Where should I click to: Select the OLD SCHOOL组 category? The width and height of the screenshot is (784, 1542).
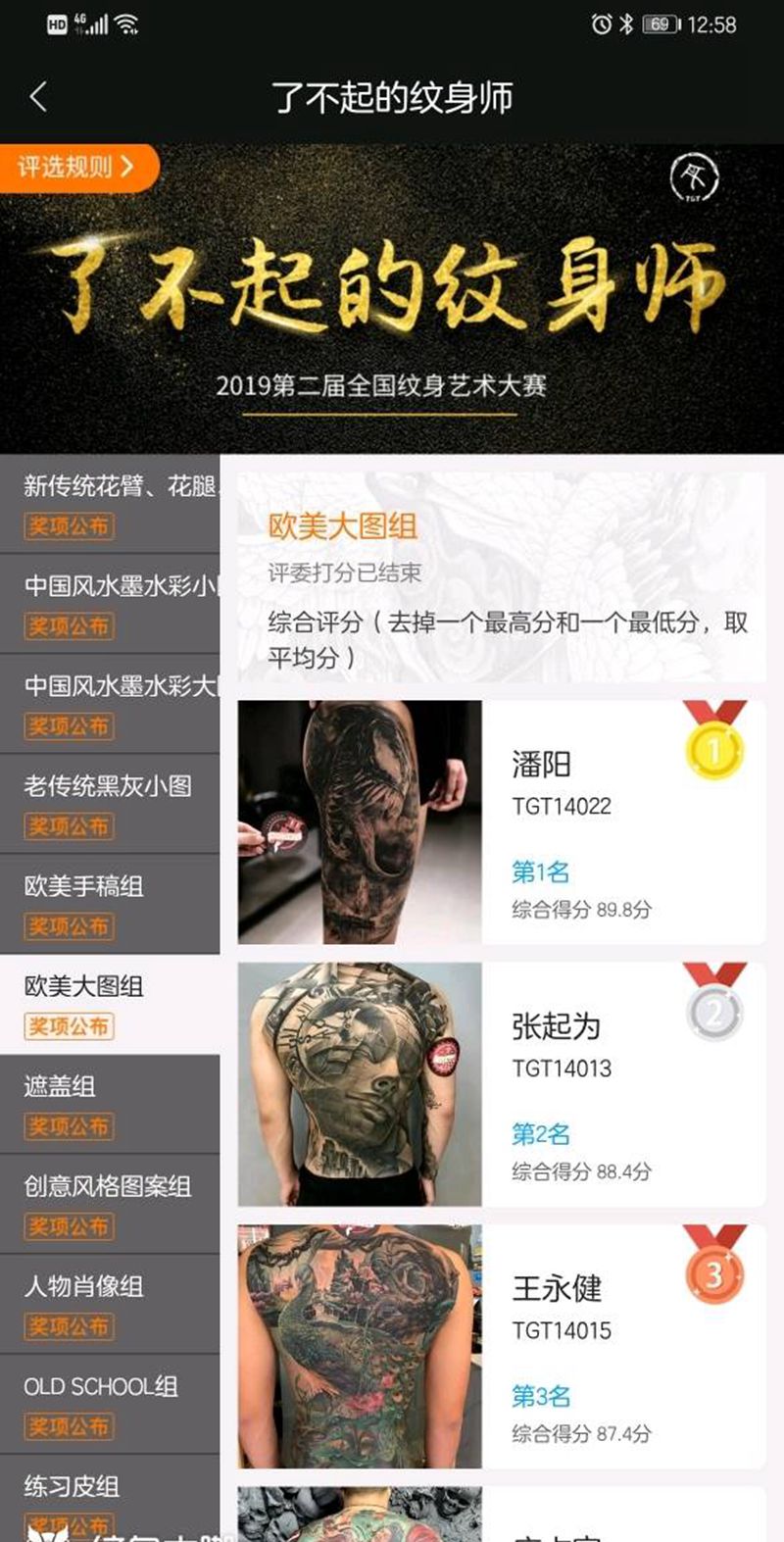[110, 1404]
